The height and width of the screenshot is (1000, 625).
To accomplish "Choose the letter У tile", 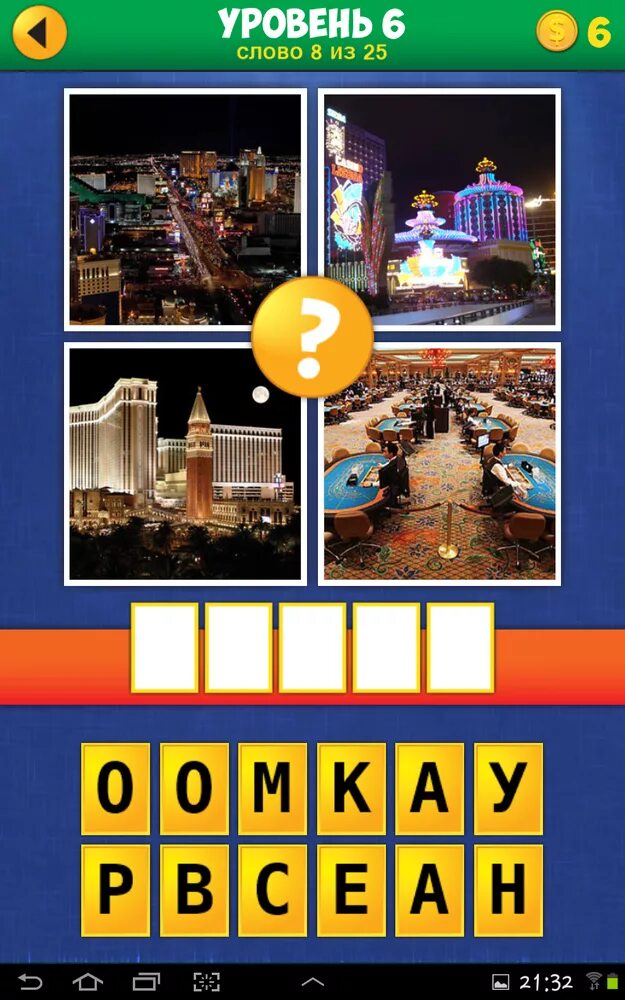I will coord(508,788).
